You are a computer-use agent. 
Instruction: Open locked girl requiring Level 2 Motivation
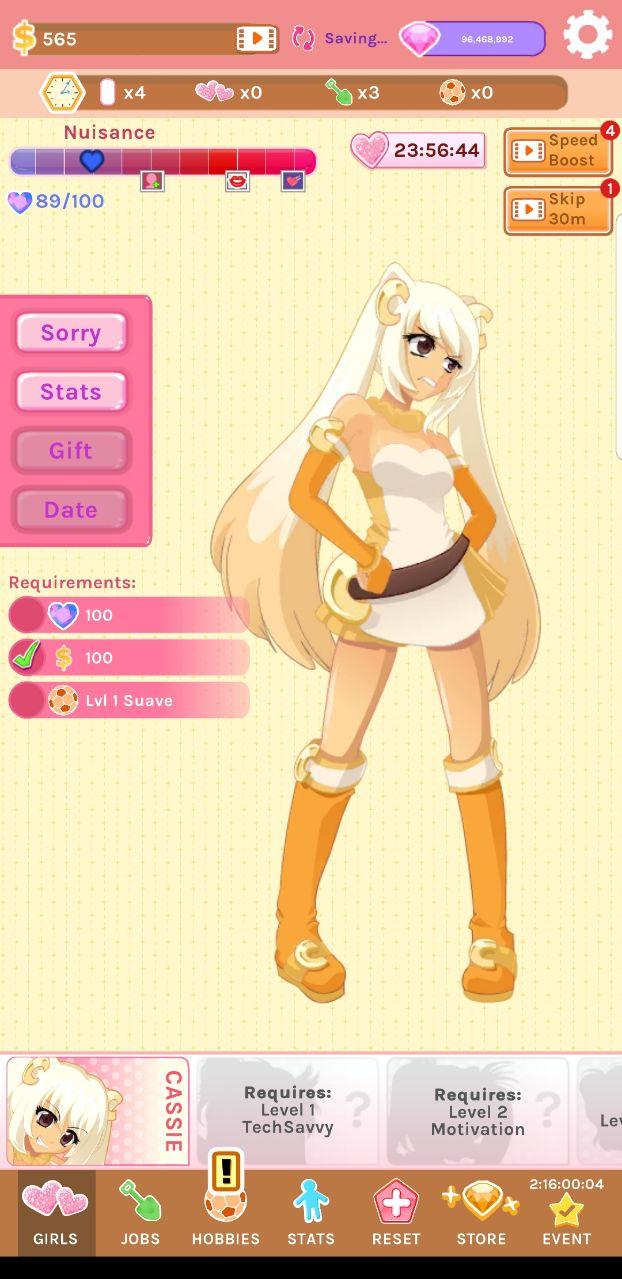point(478,1110)
